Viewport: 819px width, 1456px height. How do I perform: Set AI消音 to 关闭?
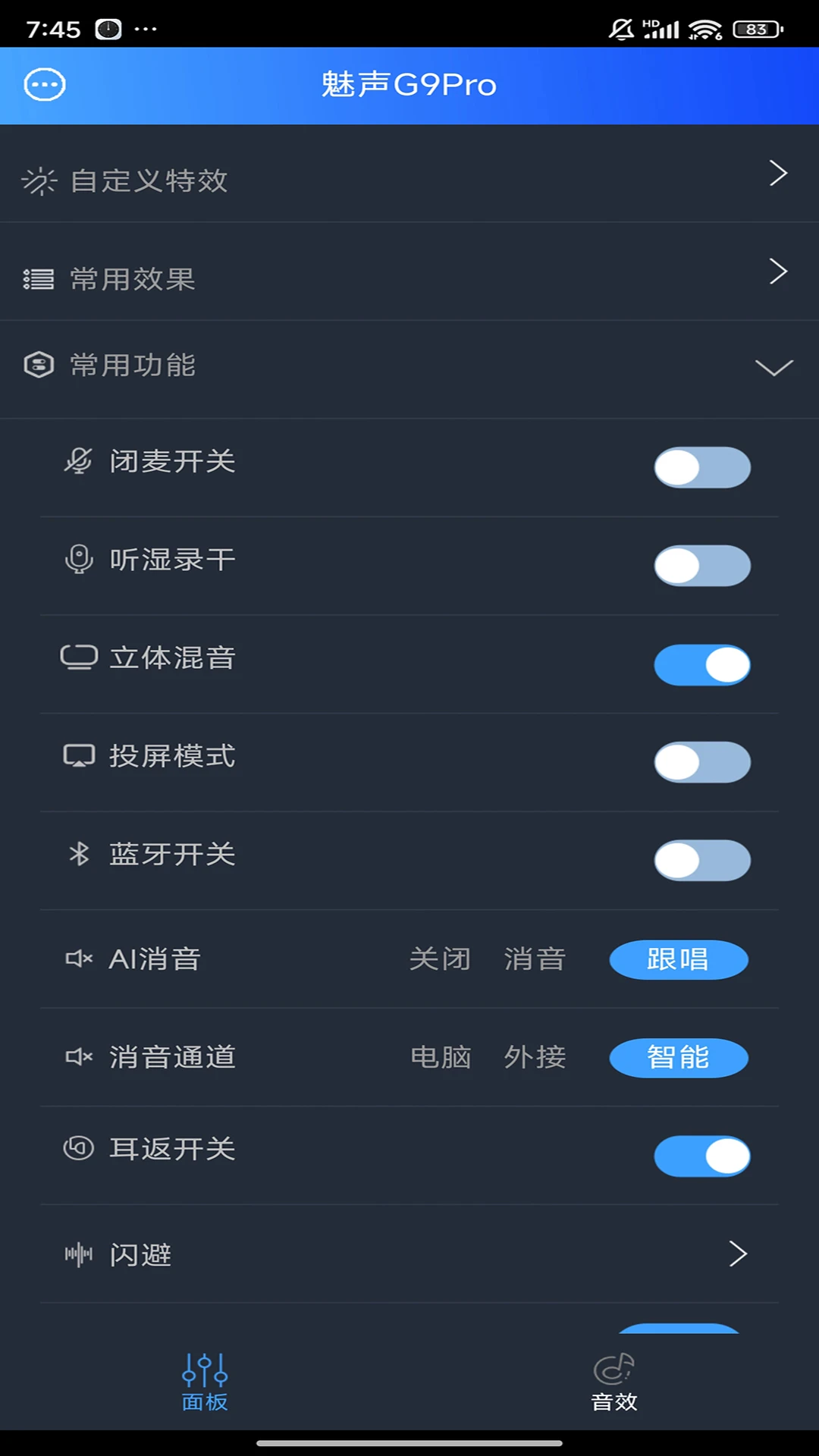(440, 959)
